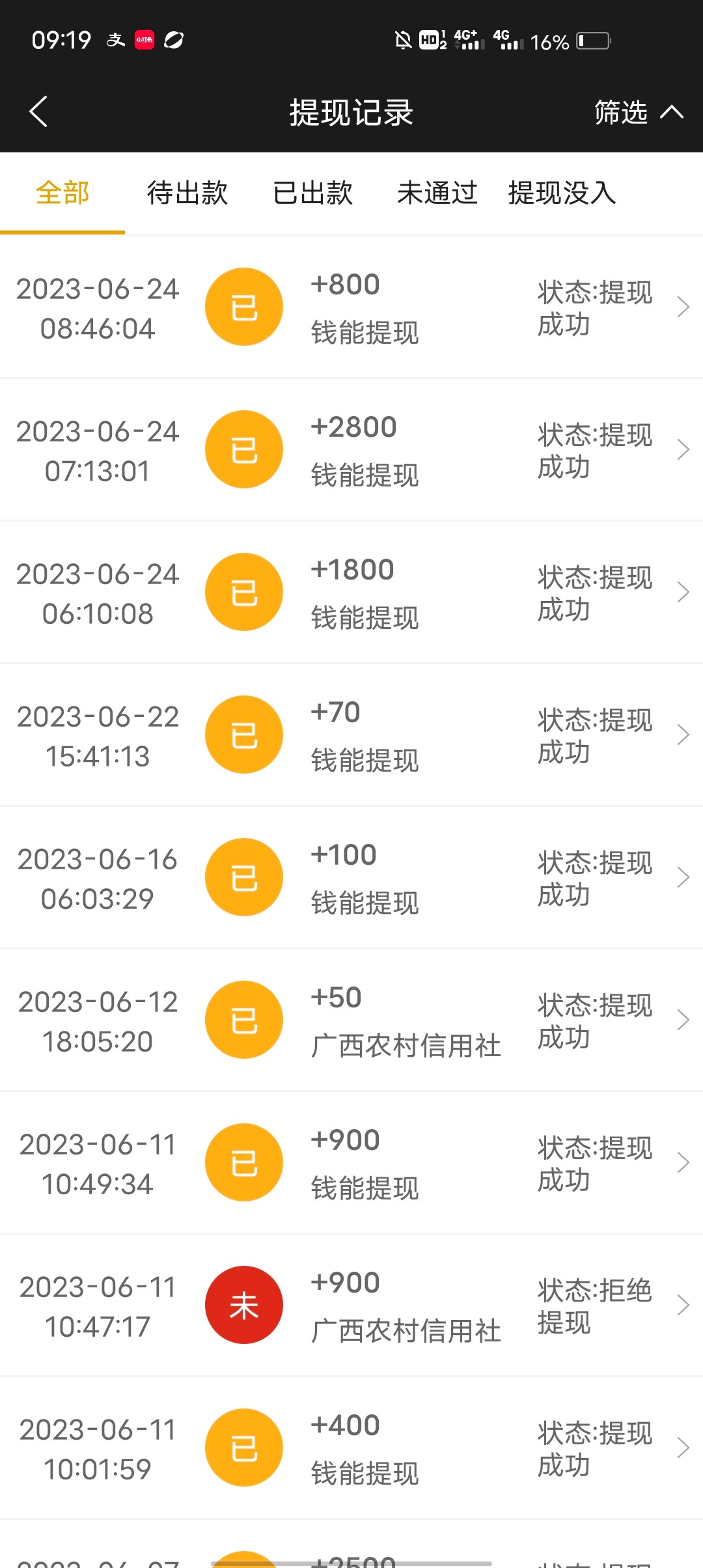The width and height of the screenshot is (703, 1568).
Task: Open the 筛选 filter control
Action: (x=620, y=111)
